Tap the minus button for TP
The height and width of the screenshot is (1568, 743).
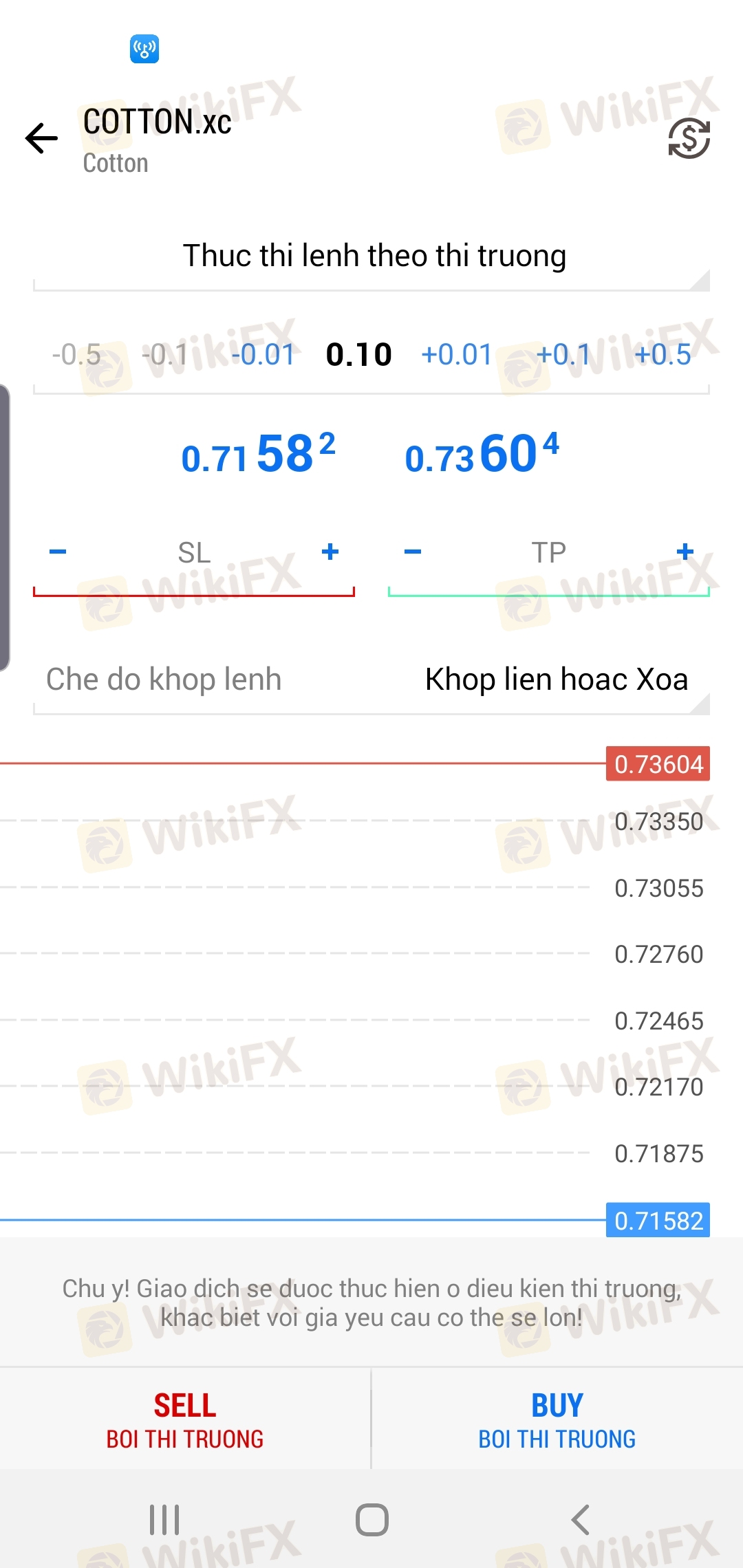pyautogui.click(x=413, y=552)
